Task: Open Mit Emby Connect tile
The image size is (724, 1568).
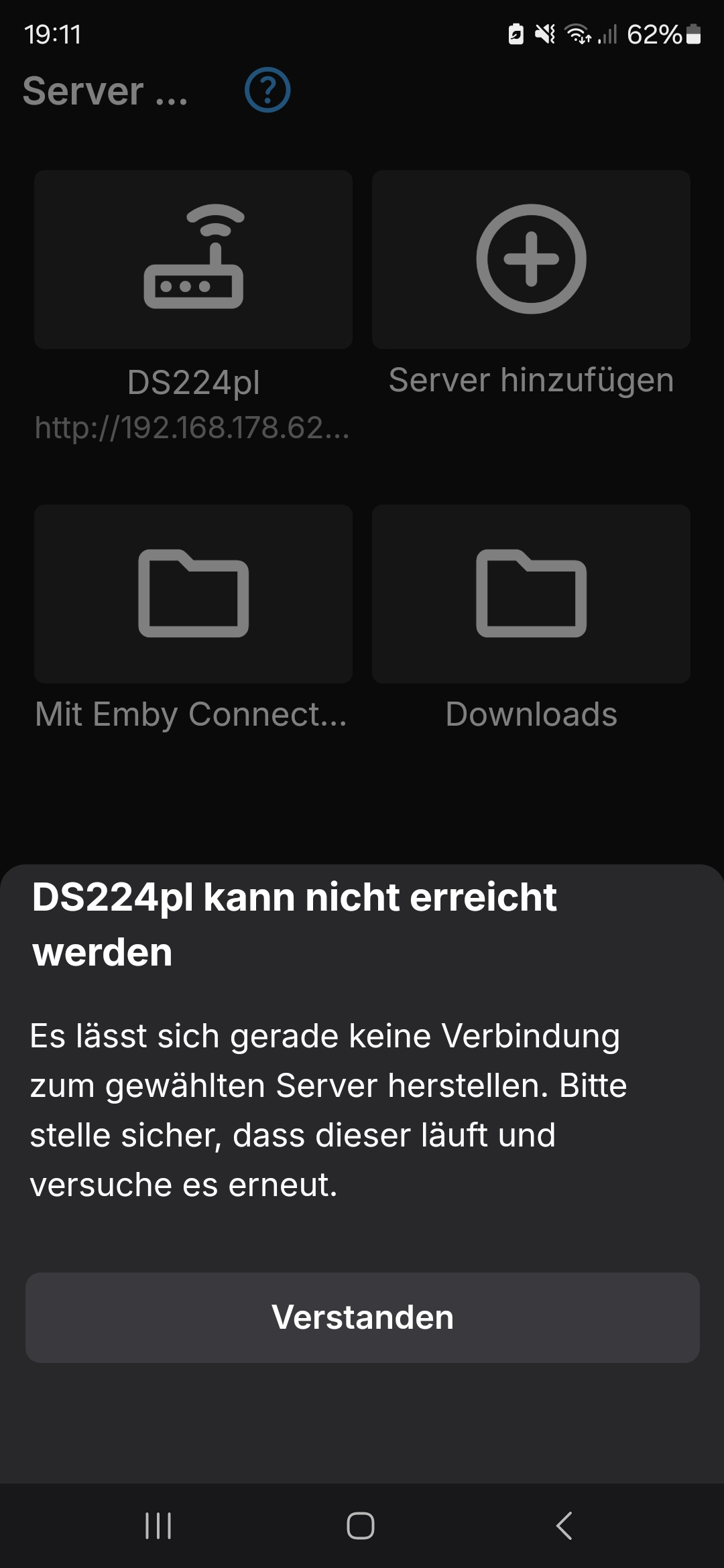Action: 193,594
